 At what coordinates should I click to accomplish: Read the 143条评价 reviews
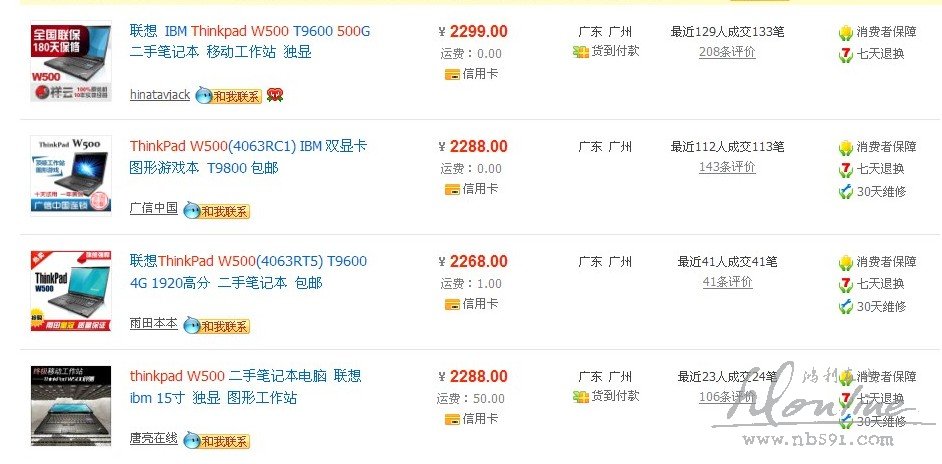click(x=727, y=167)
